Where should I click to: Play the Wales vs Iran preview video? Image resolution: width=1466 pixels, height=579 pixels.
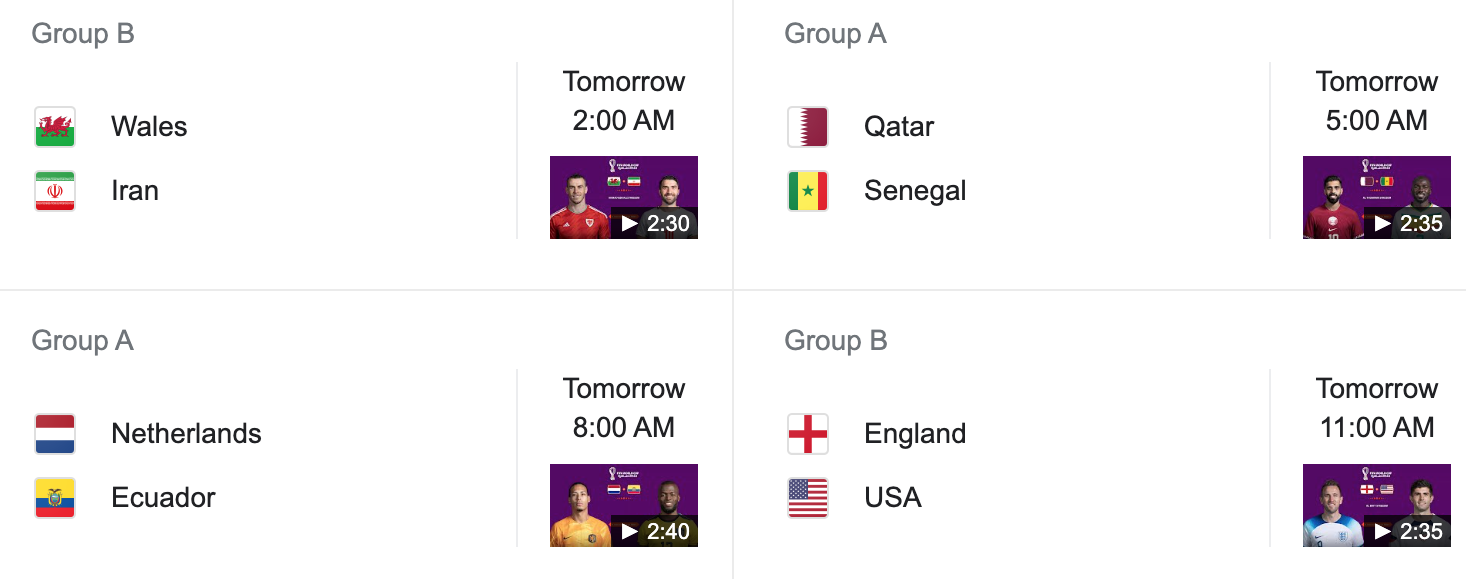coord(623,197)
